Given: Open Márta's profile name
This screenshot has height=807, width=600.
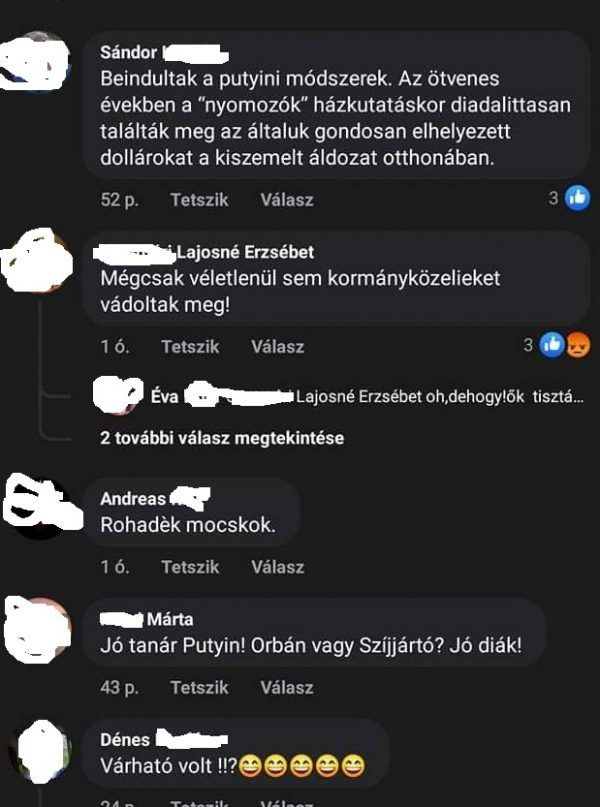Looking at the screenshot, I should click(x=170, y=619).
